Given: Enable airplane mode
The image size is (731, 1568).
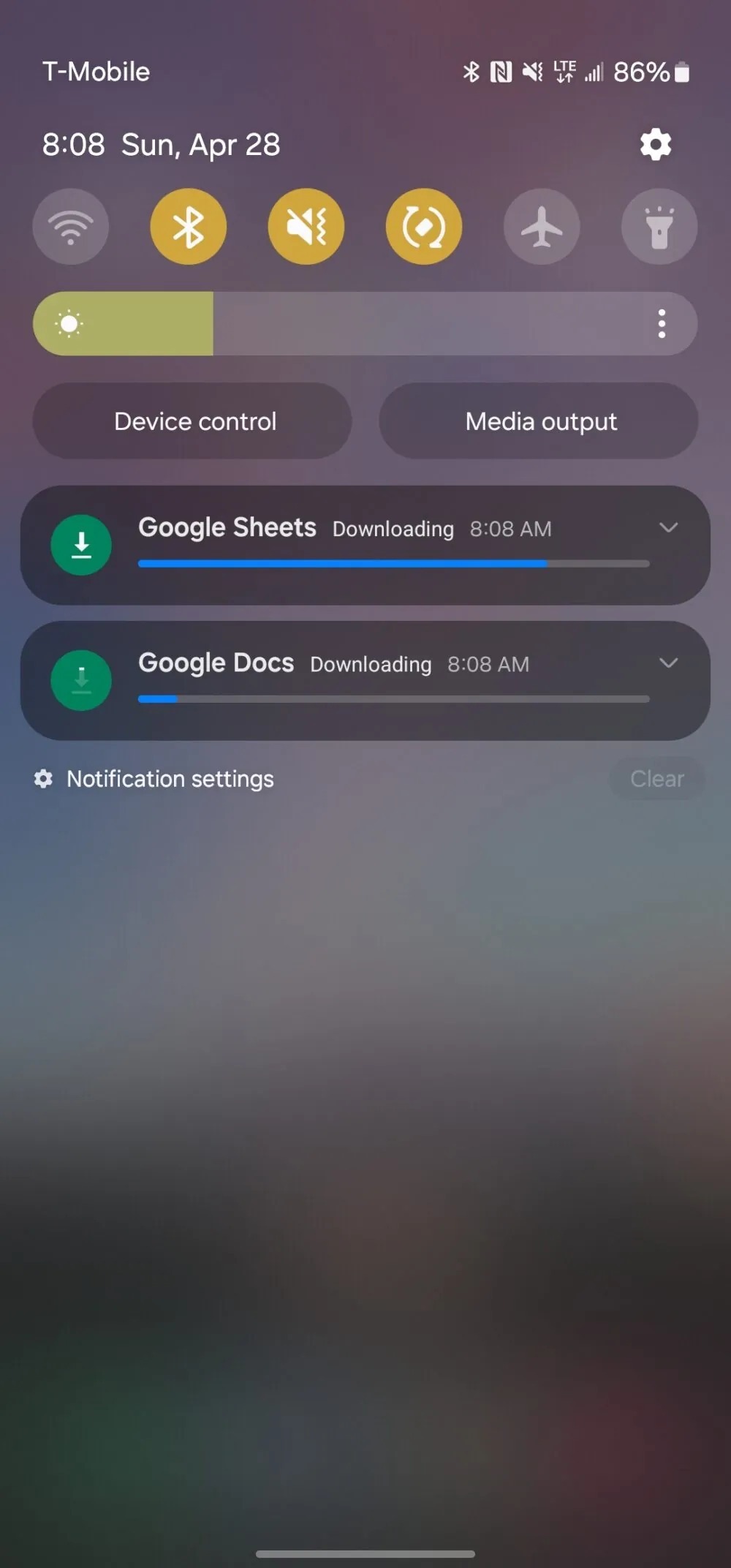Looking at the screenshot, I should [542, 227].
